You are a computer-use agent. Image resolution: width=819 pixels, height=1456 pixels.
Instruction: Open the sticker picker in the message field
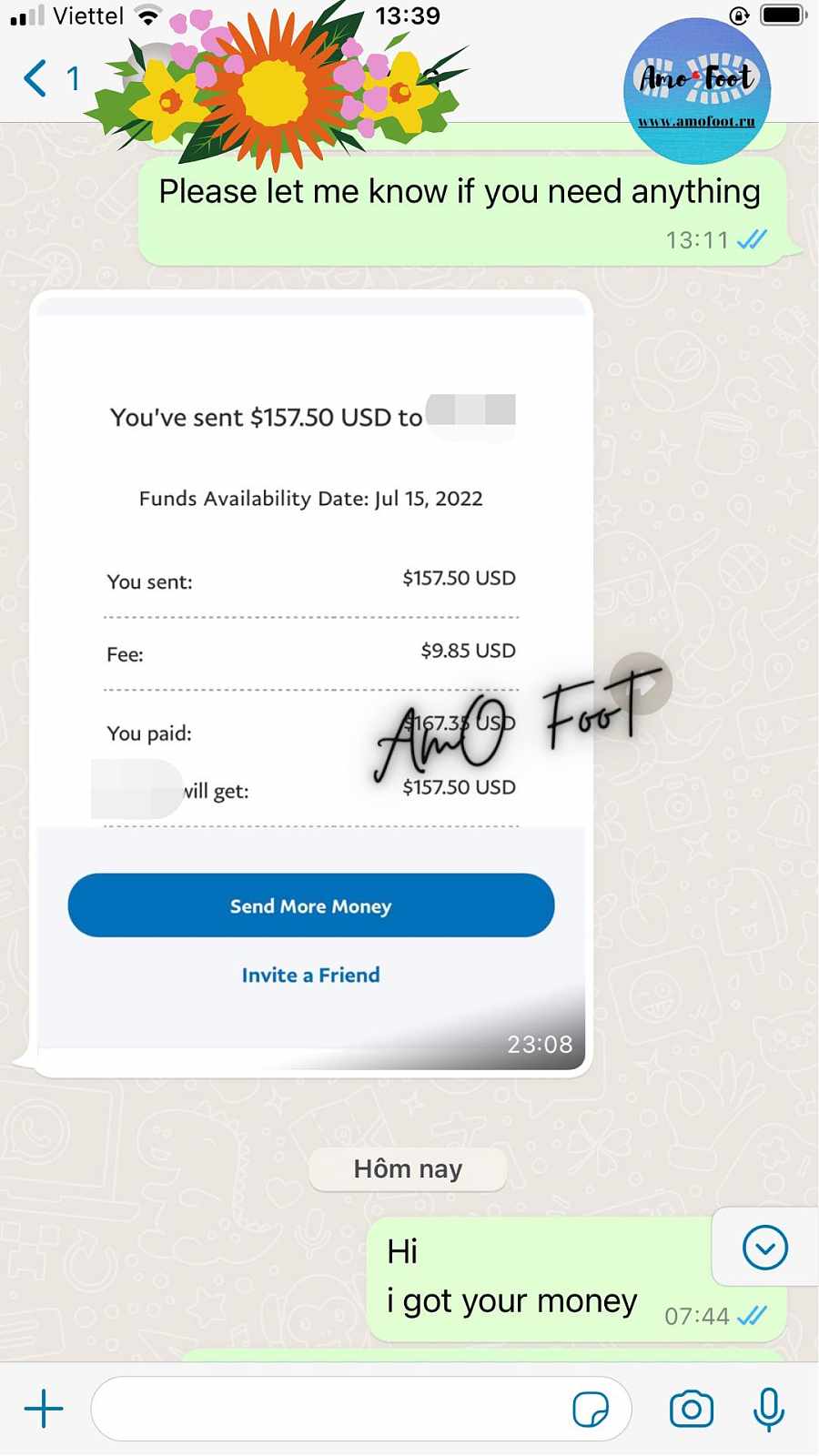click(591, 1409)
